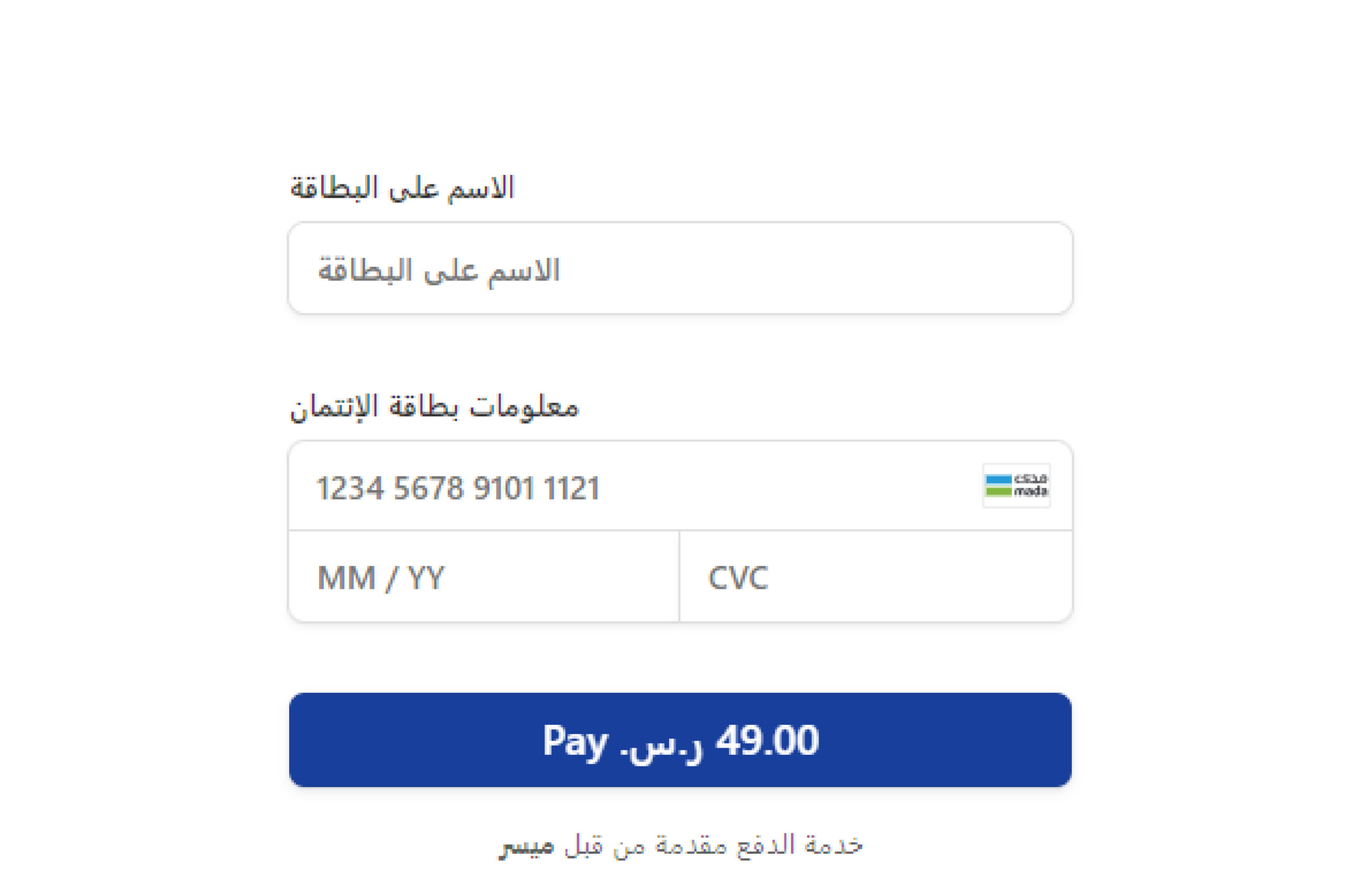The image size is (1361, 896).
Task: Select the MM / YY expiry field
Action: pos(483,577)
